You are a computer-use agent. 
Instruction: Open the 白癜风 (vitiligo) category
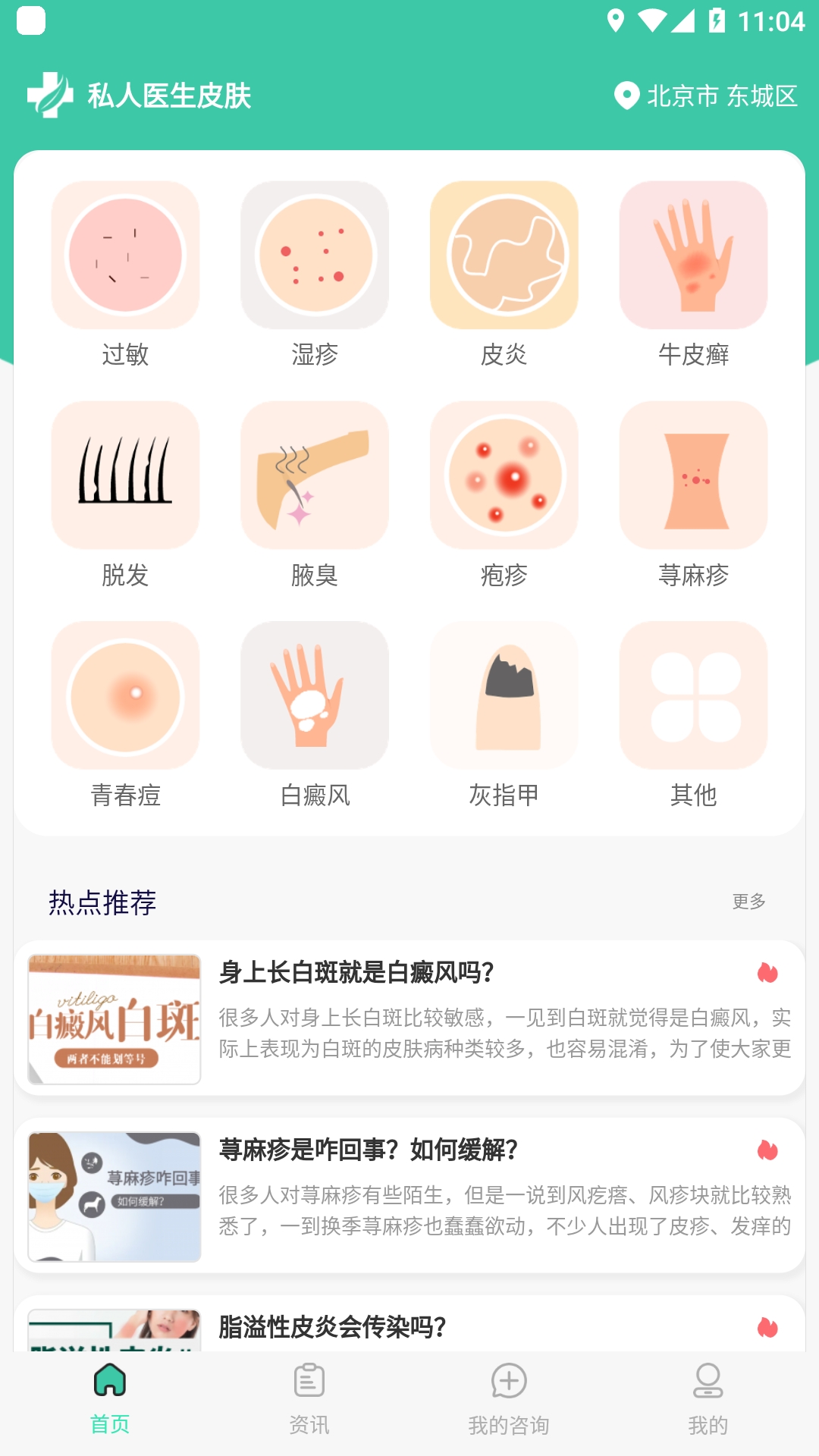[x=315, y=695]
